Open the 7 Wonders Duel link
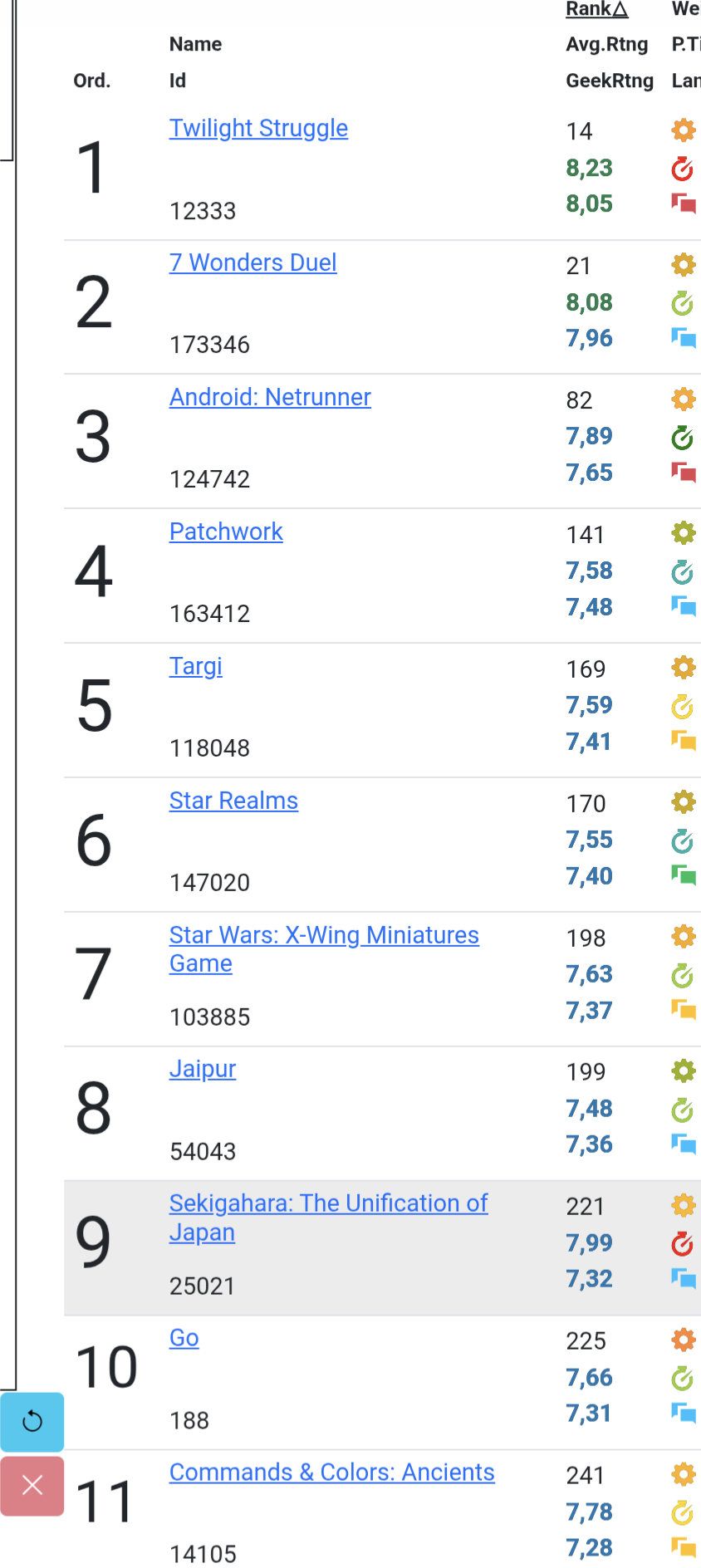Image resolution: width=701 pixels, height=1568 pixels. (252, 263)
